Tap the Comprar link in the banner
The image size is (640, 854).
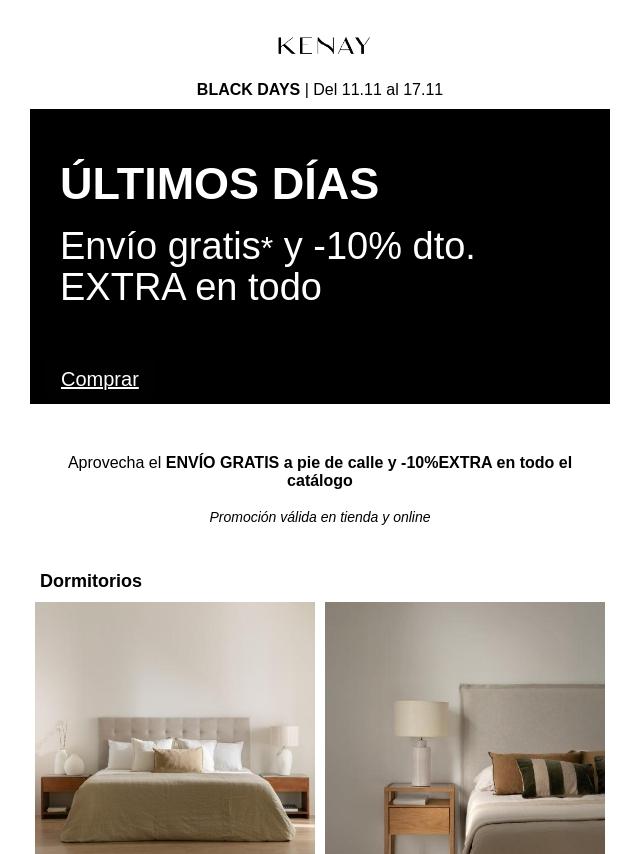(100, 379)
